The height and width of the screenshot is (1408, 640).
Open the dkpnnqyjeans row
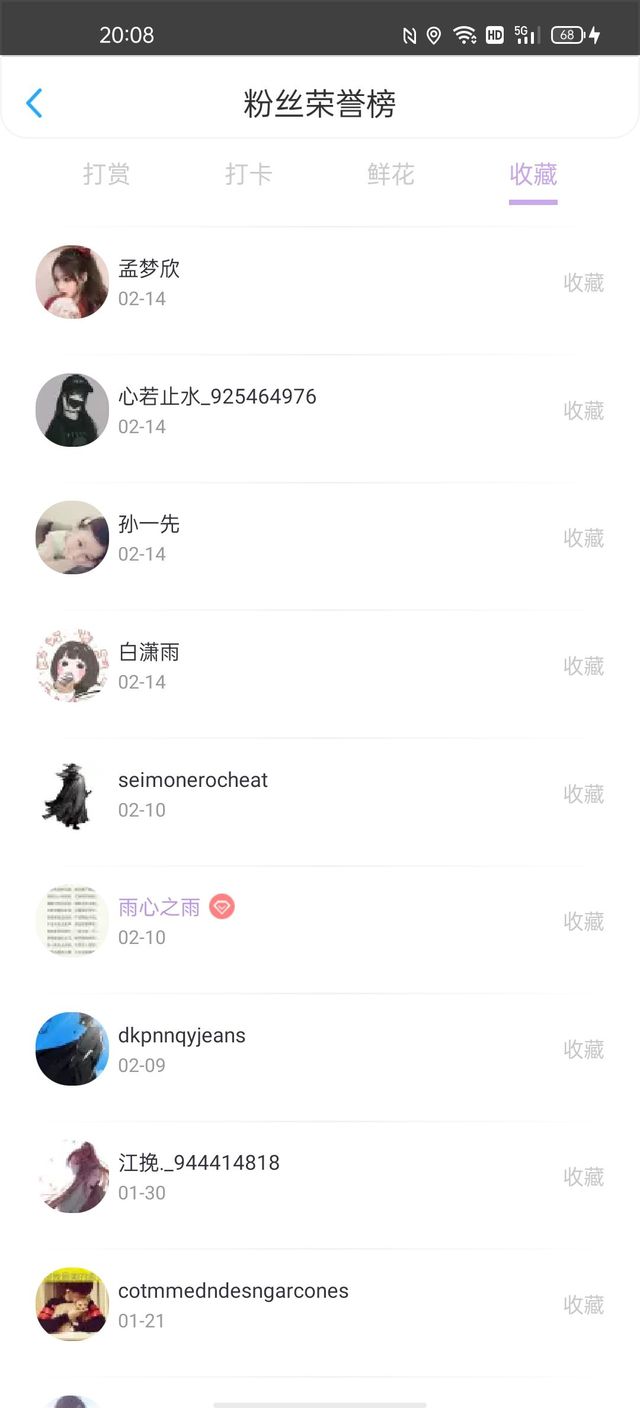320,1049
